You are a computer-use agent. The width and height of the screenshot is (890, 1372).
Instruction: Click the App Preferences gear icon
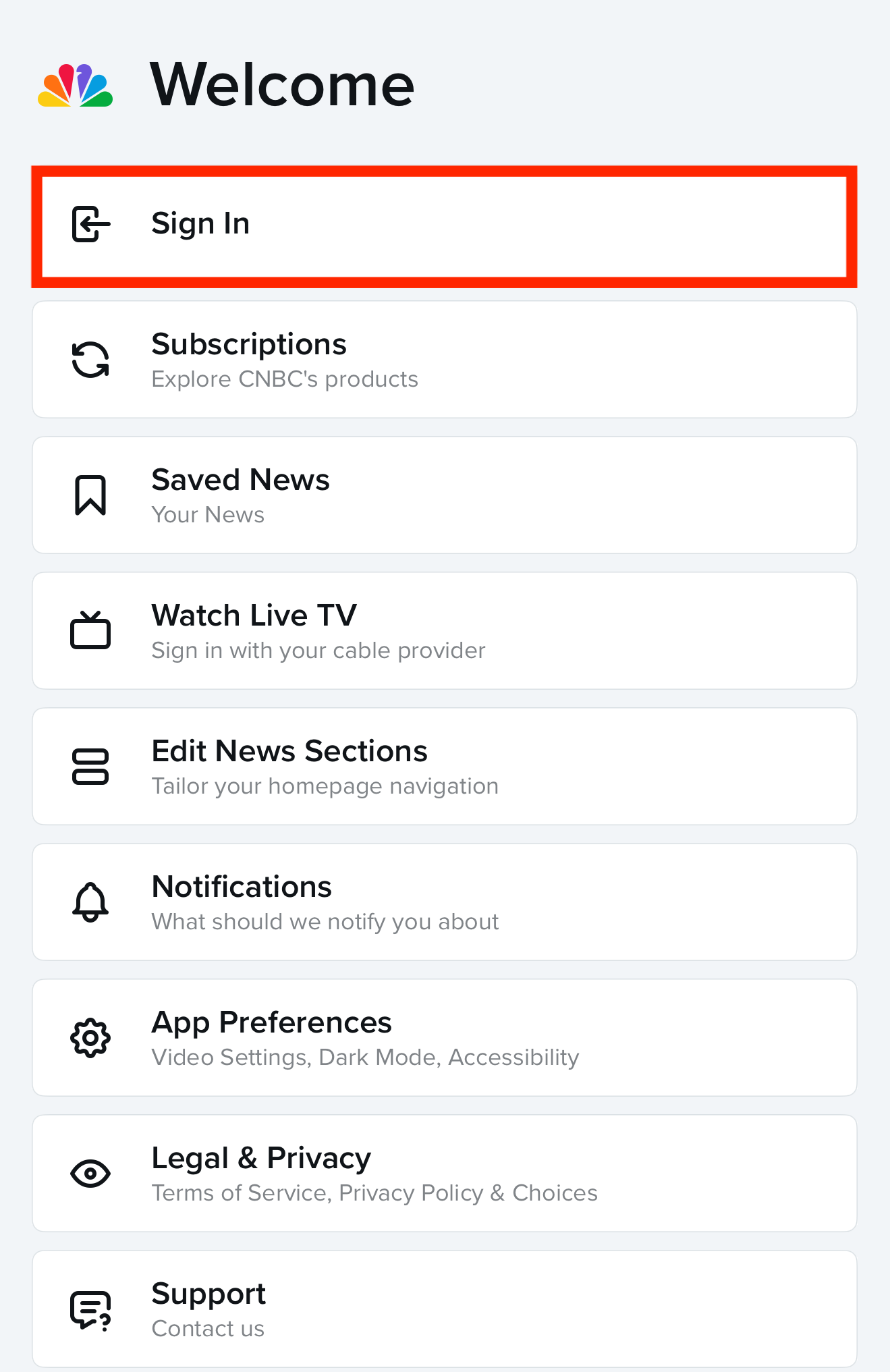tap(89, 1038)
